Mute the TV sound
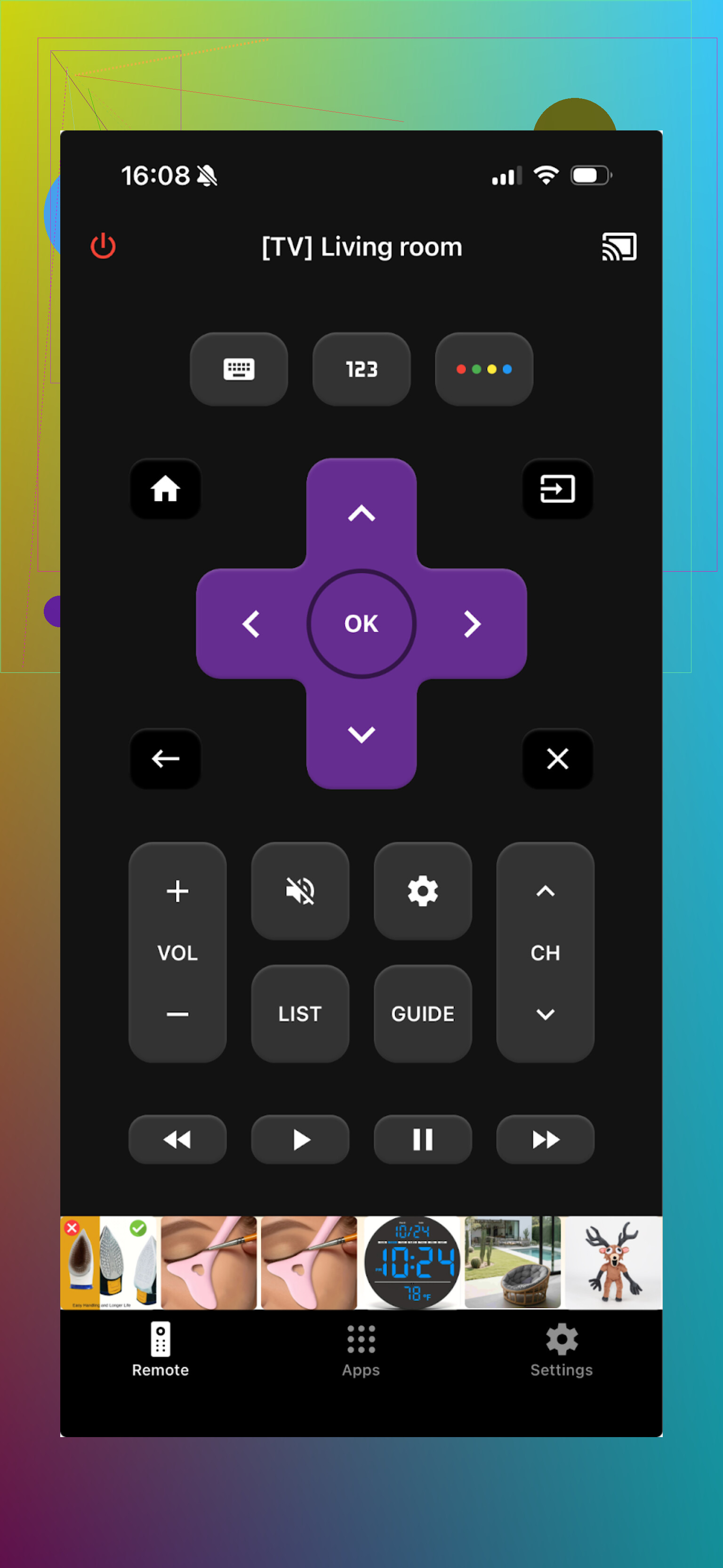Image resolution: width=723 pixels, height=1568 pixels. click(300, 891)
